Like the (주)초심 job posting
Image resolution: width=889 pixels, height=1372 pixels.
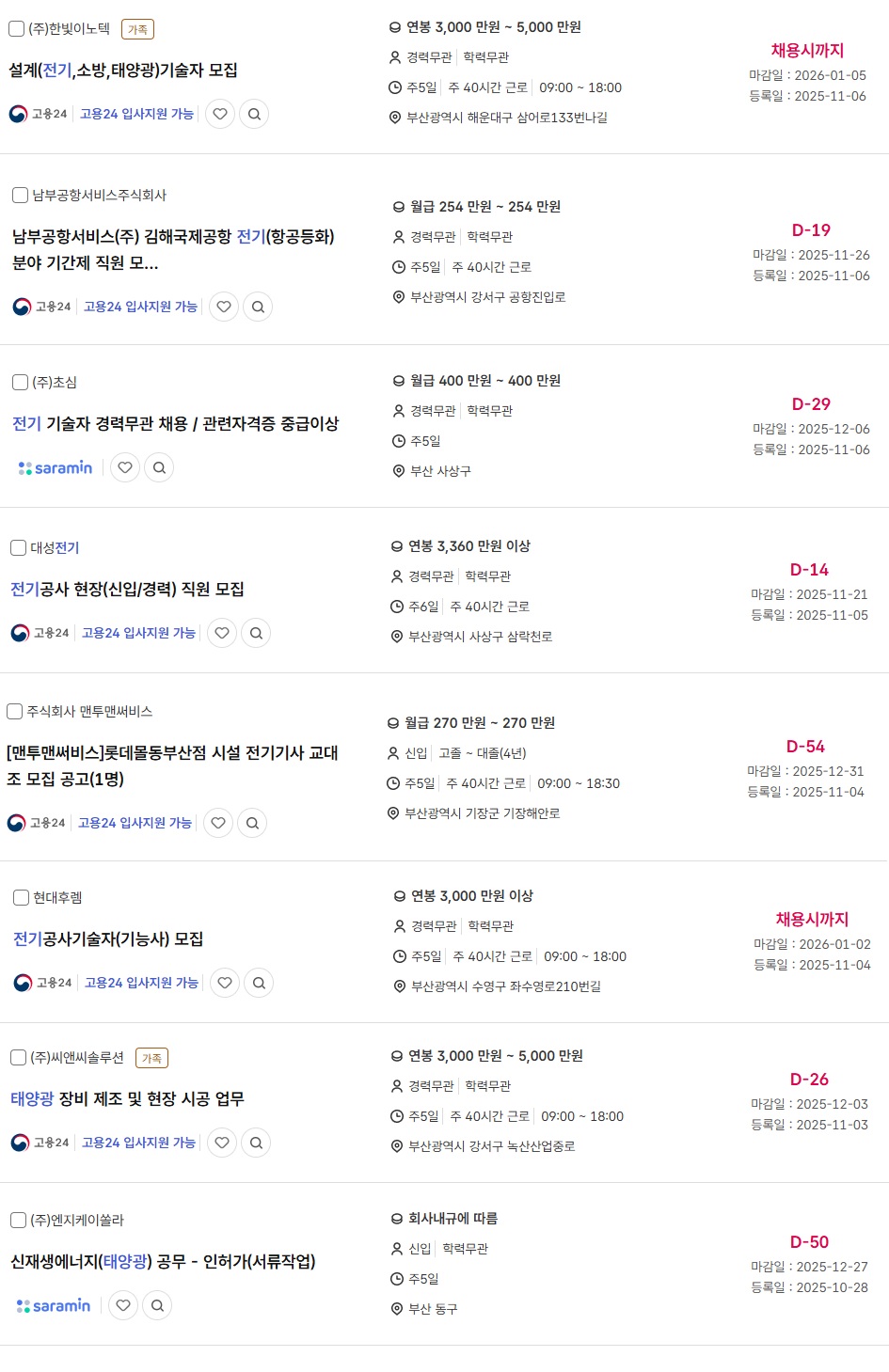(x=125, y=467)
